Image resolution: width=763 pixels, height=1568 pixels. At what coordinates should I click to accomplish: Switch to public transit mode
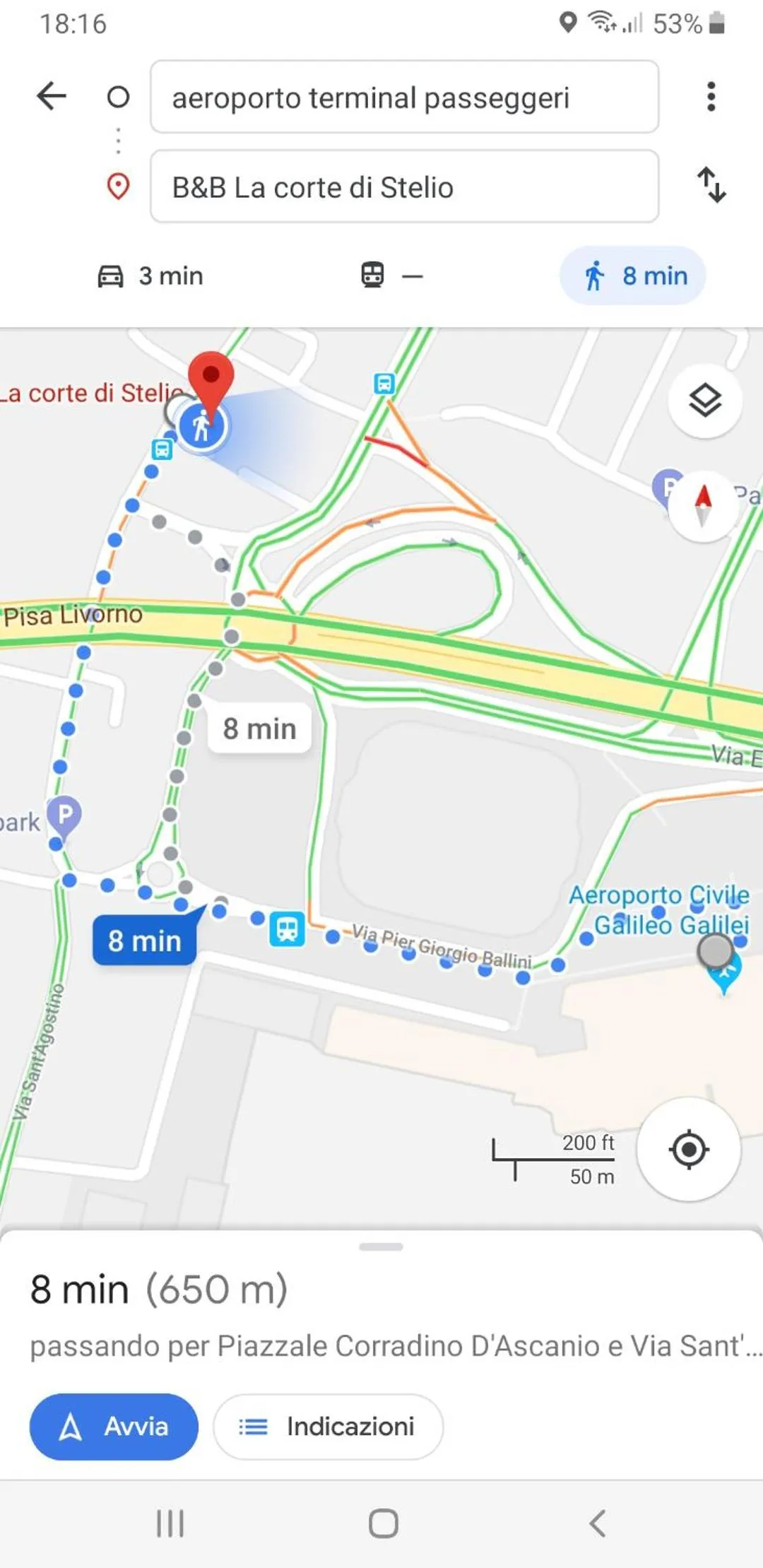click(391, 276)
